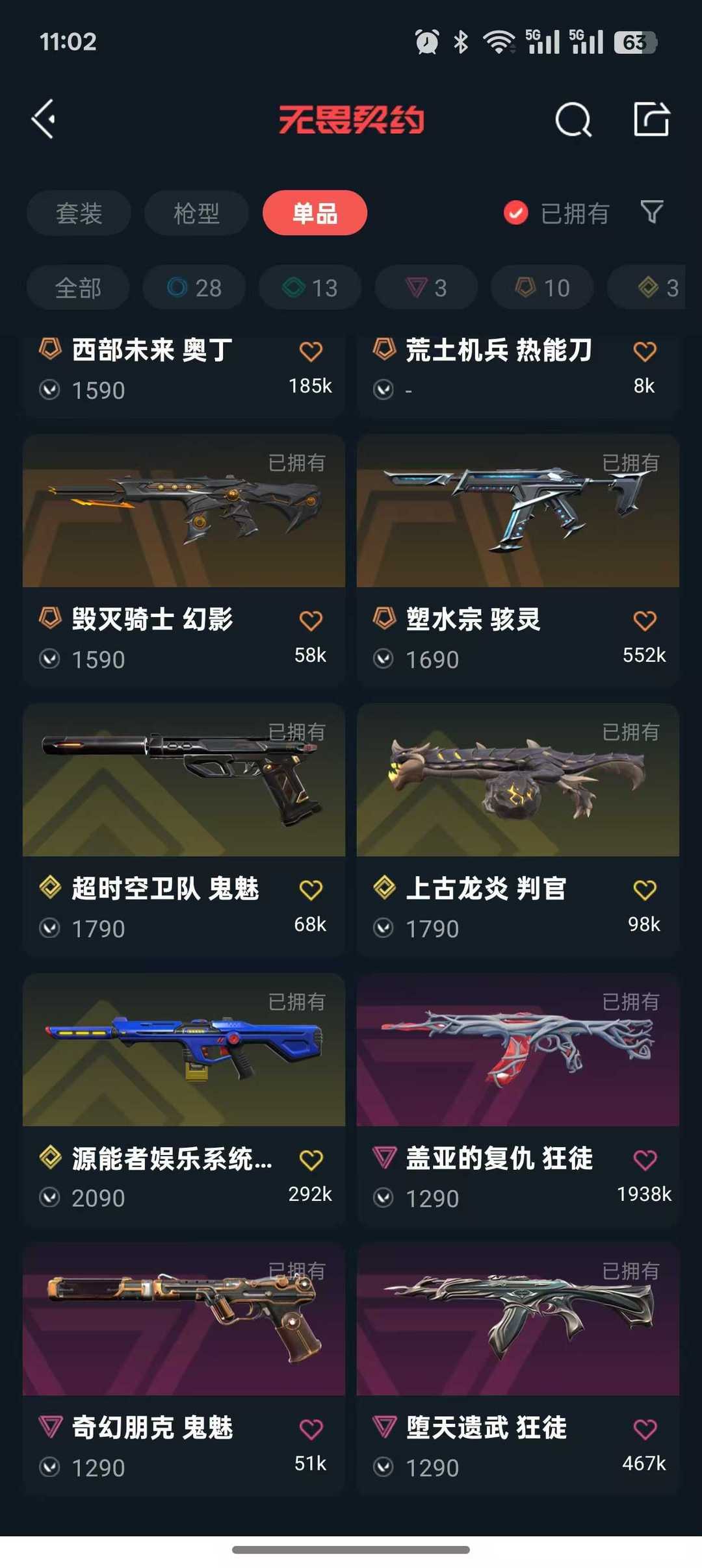Viewport: 702px width, 1568px height.
Task: Select the pink rarity tier filter showing 3
Action: coord(424,287)
